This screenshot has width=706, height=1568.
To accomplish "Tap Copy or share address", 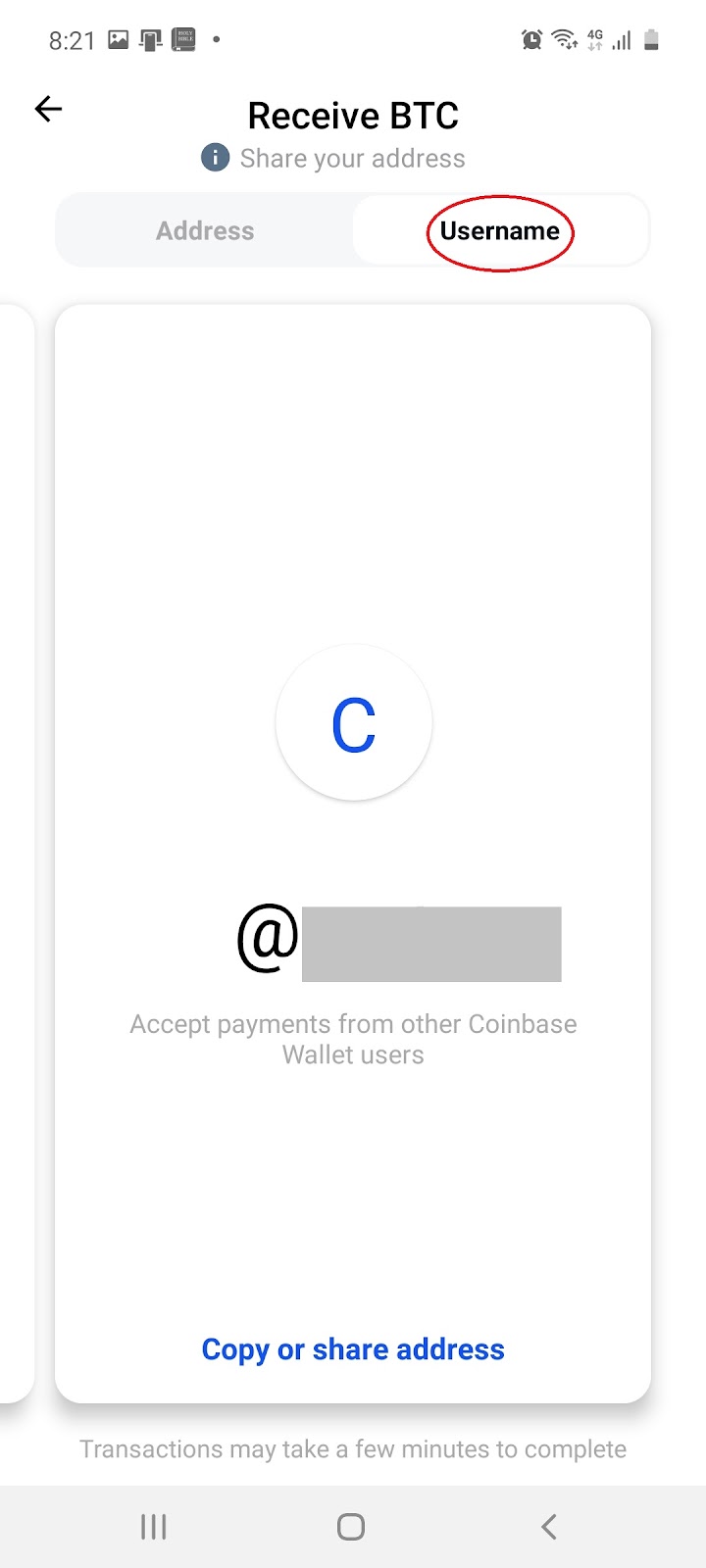I will point(353,1349).
